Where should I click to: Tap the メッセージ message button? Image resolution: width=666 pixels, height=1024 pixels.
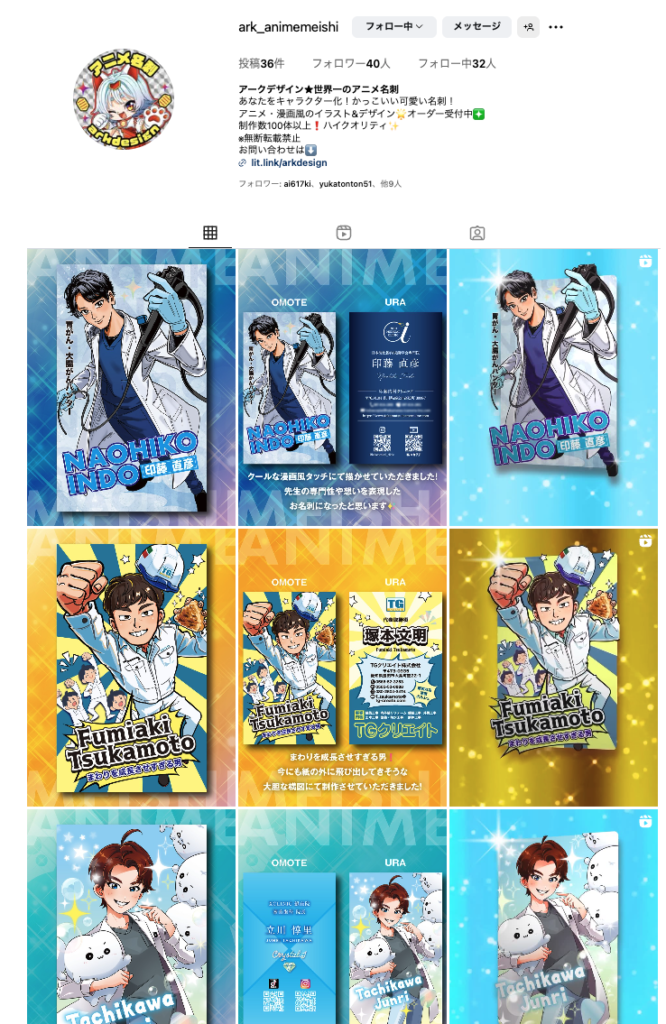coord(477,27)
